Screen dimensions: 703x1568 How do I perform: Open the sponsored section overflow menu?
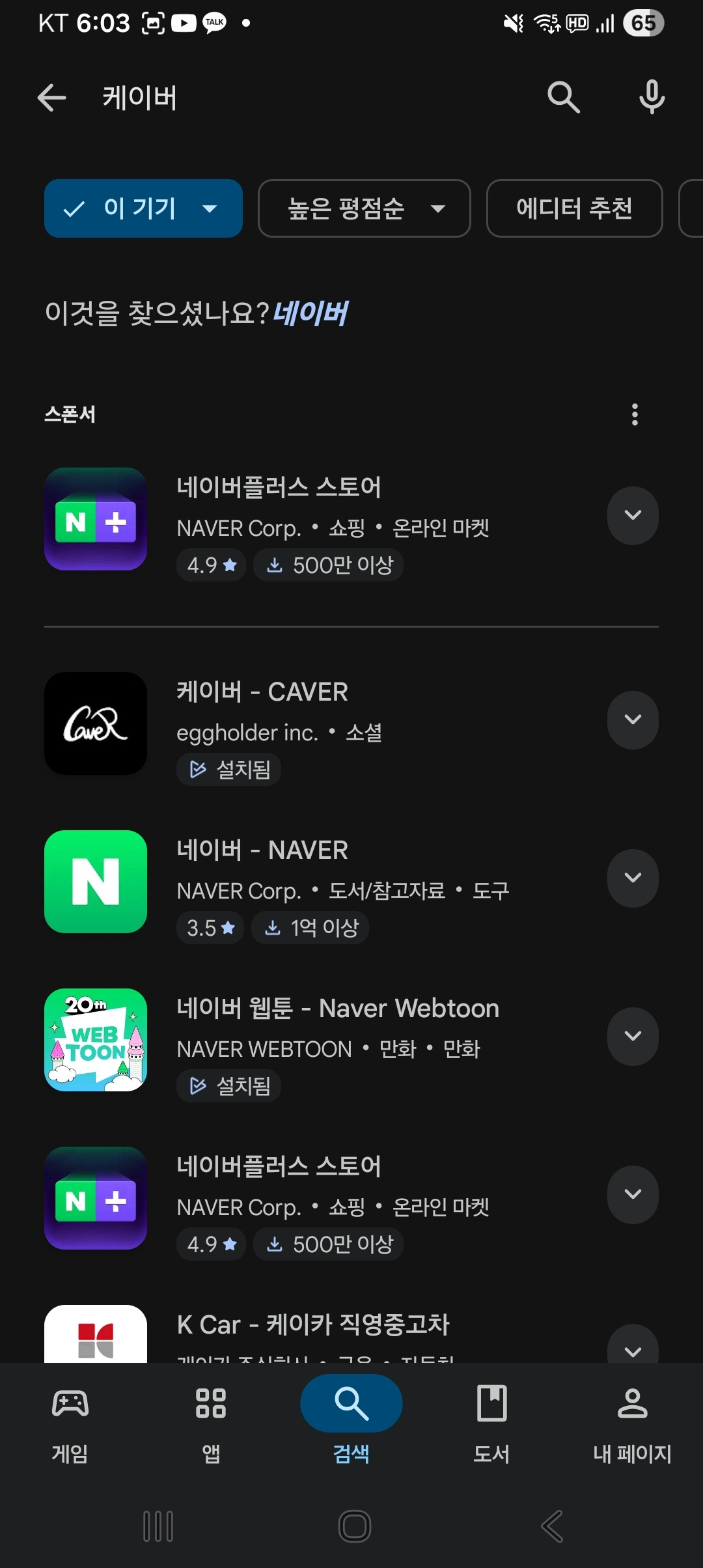(x=634, y=415)
